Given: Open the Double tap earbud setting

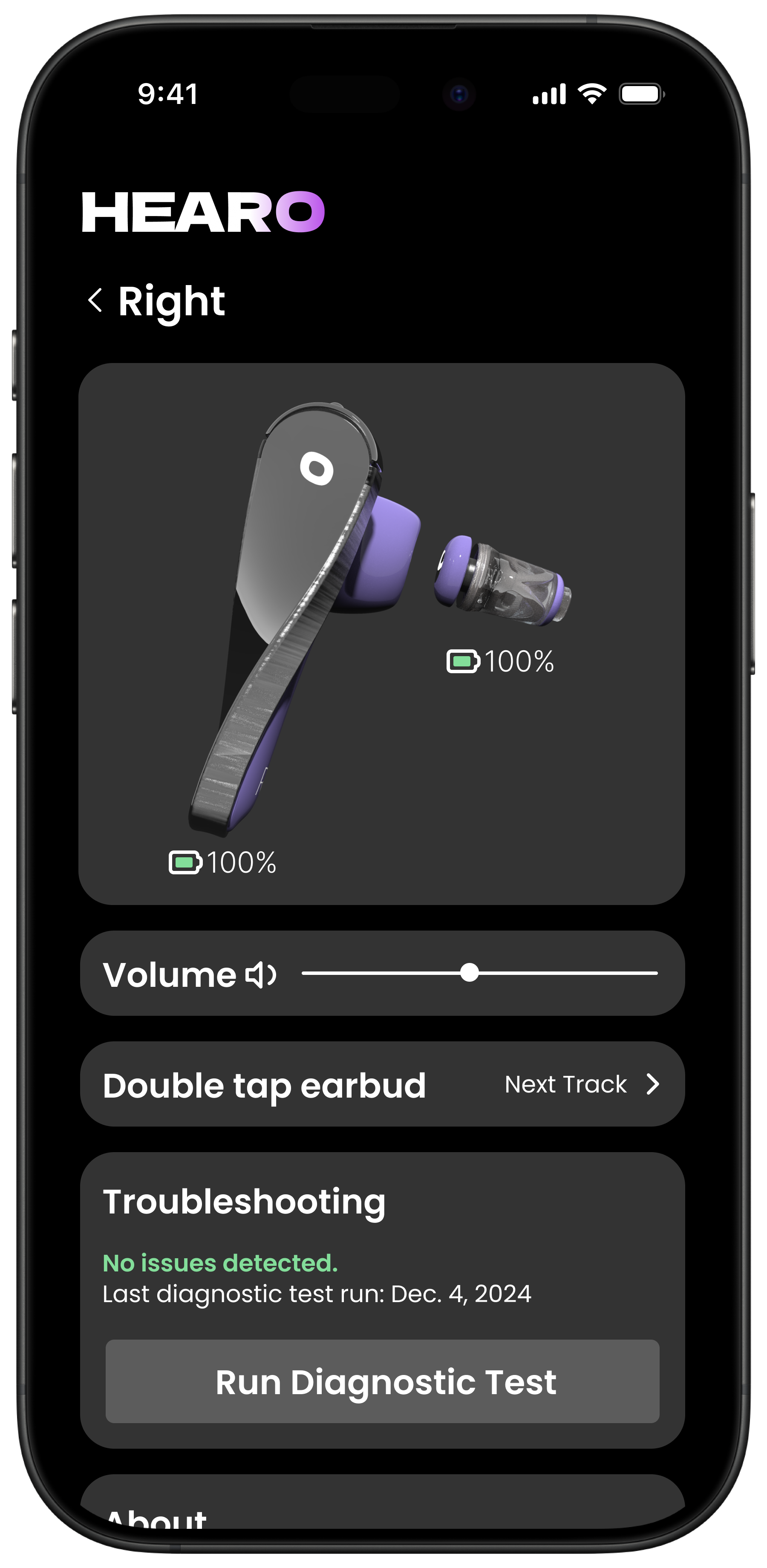Looking at the screenshot, I should 382,1085.
